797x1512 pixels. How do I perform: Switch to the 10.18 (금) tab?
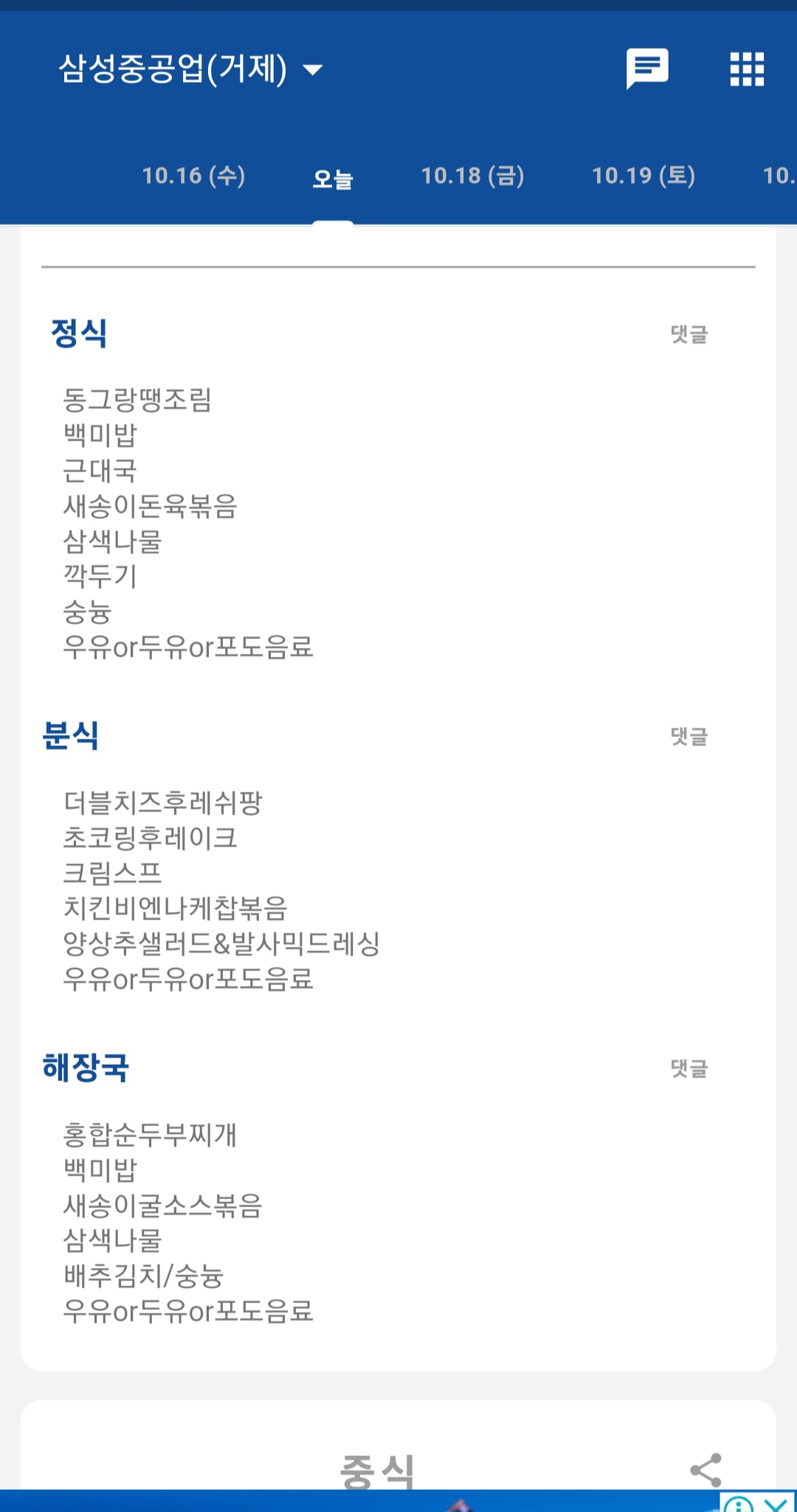[473, 176]
